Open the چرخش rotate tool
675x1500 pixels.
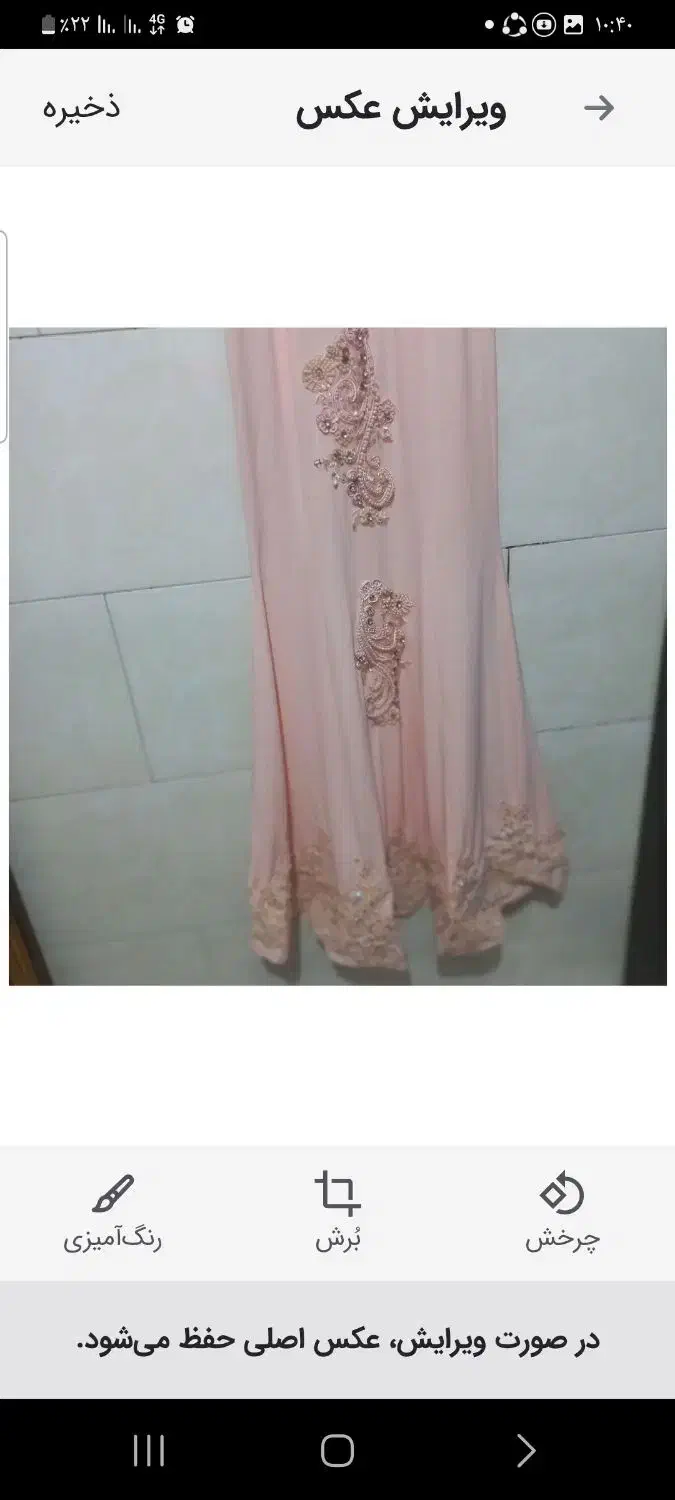point(562,1213)
